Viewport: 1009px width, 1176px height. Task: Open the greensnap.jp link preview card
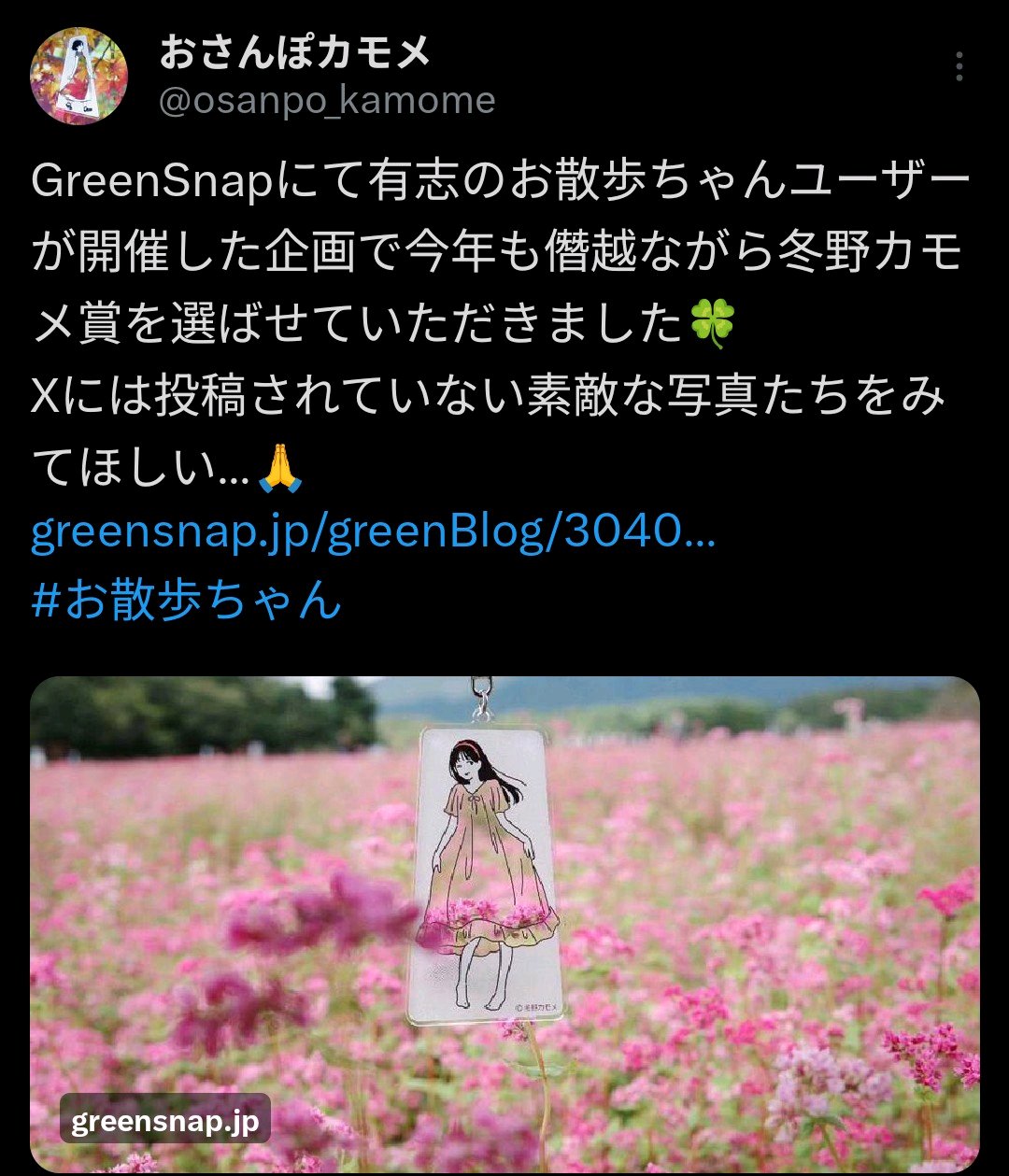(504, 923)
